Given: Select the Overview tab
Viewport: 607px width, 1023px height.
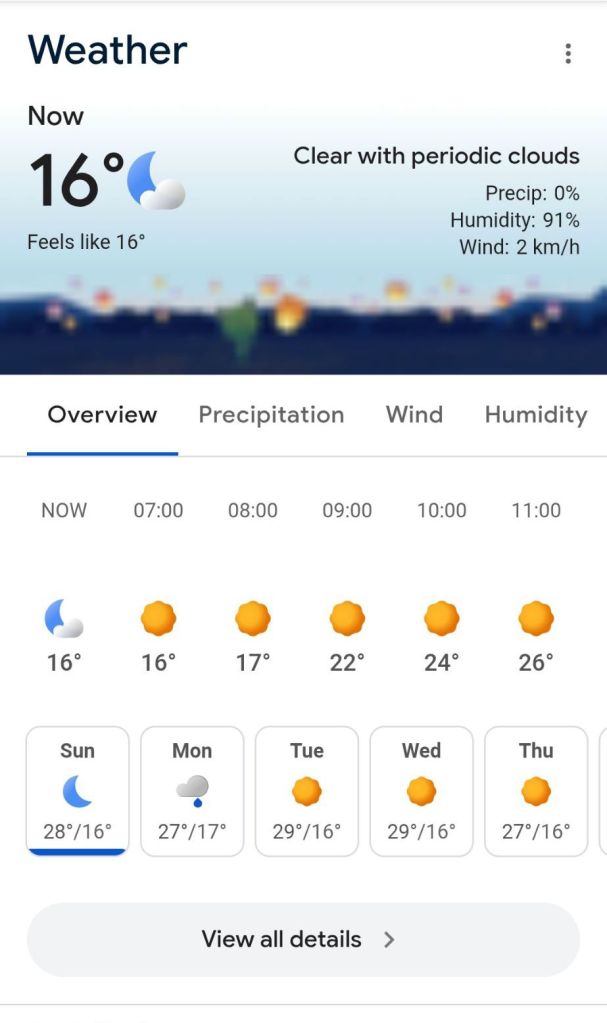Looking at the screenshot, I should click(x=102, y=415).
